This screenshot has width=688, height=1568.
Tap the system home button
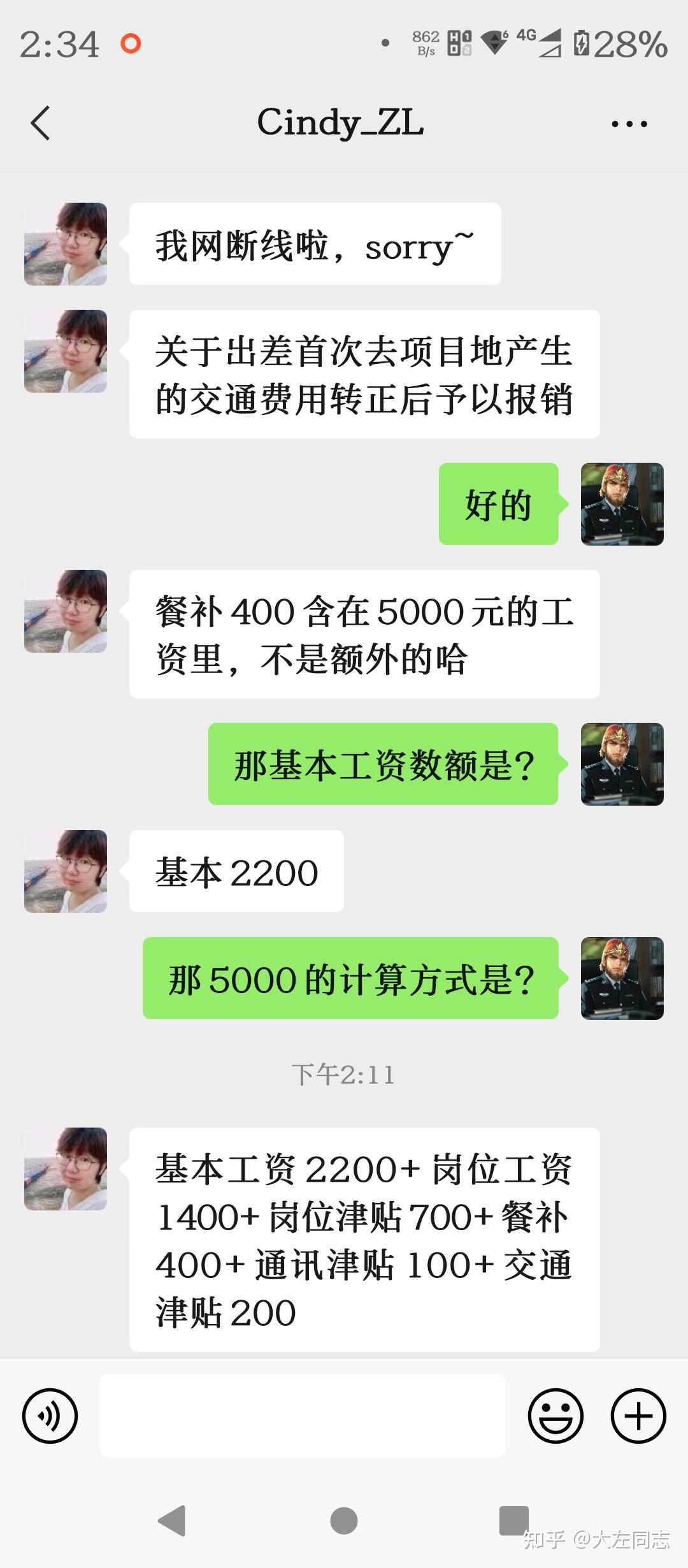pyautogui.click(x=344, y=1521)
